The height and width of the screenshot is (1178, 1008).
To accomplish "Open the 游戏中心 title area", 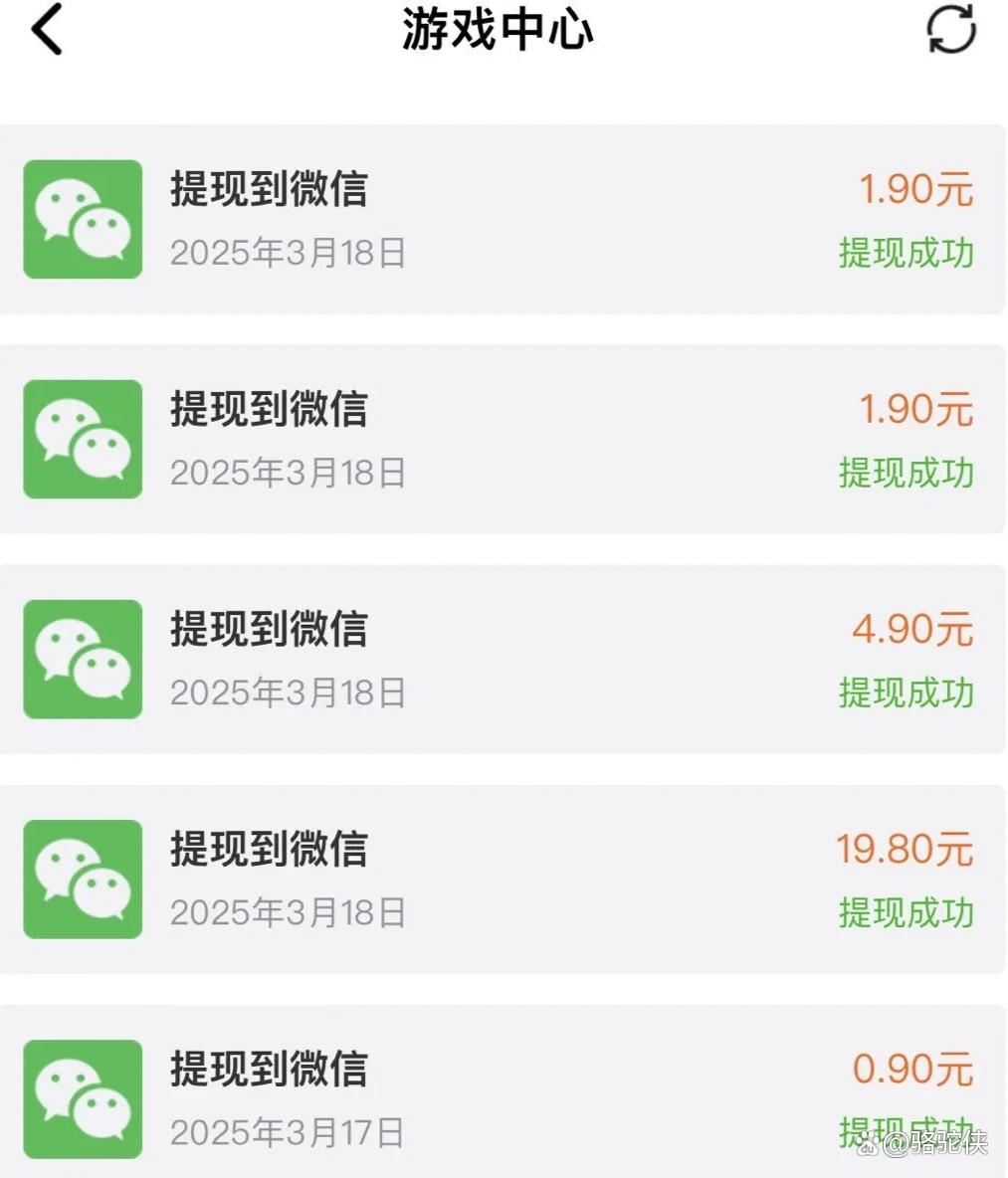I will [498, 30].
